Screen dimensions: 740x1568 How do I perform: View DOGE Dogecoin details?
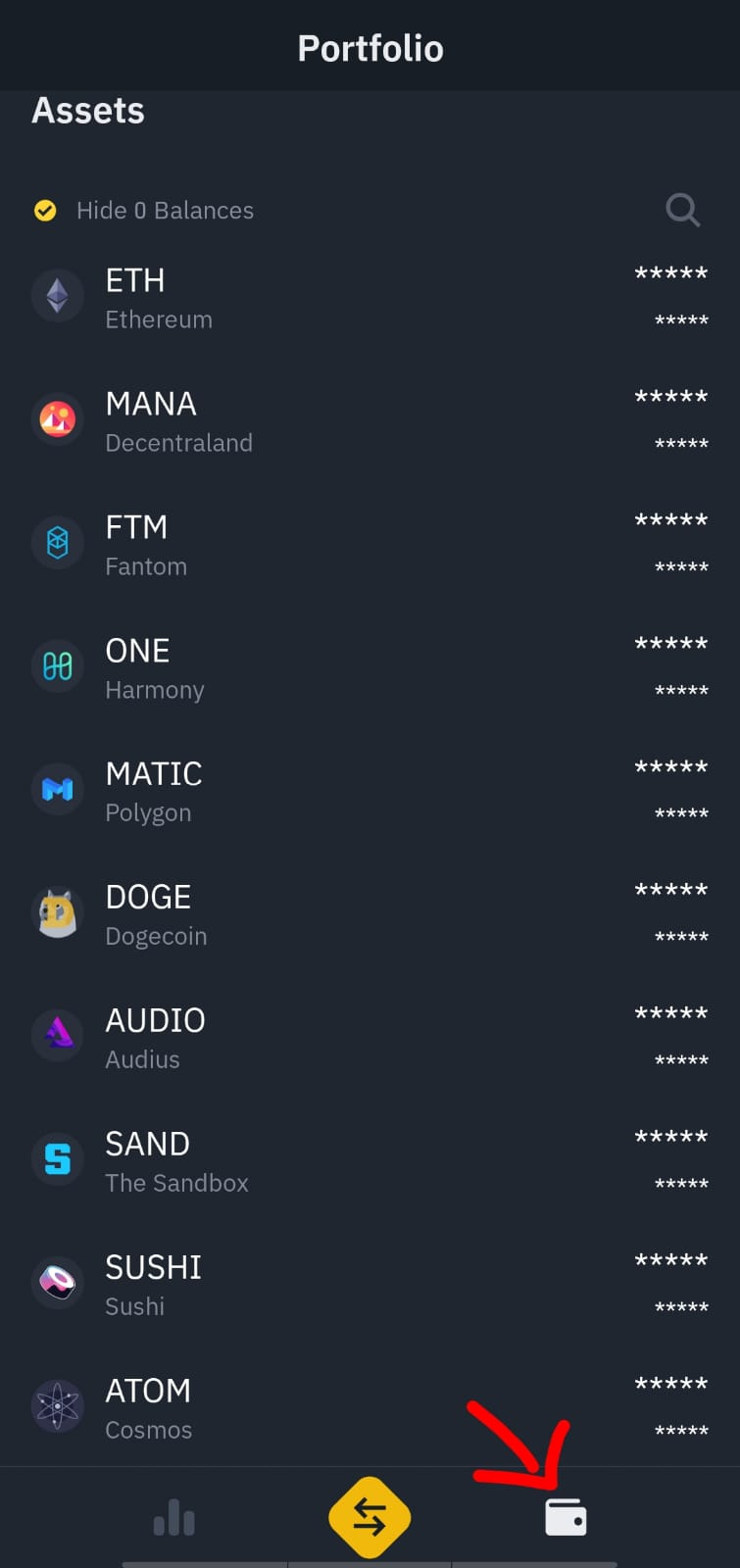[x=370, y=914]
